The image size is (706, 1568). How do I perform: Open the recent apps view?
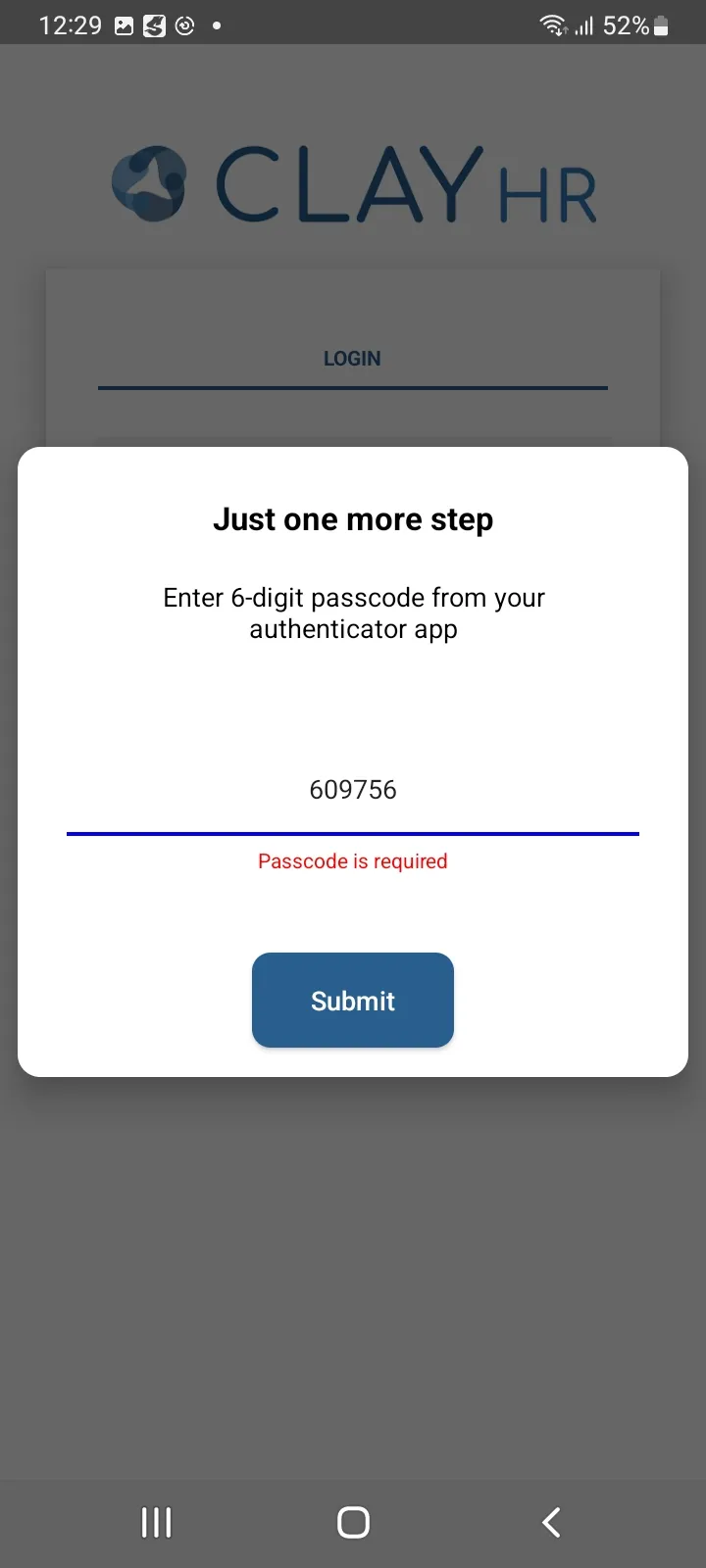(156, 1522)
